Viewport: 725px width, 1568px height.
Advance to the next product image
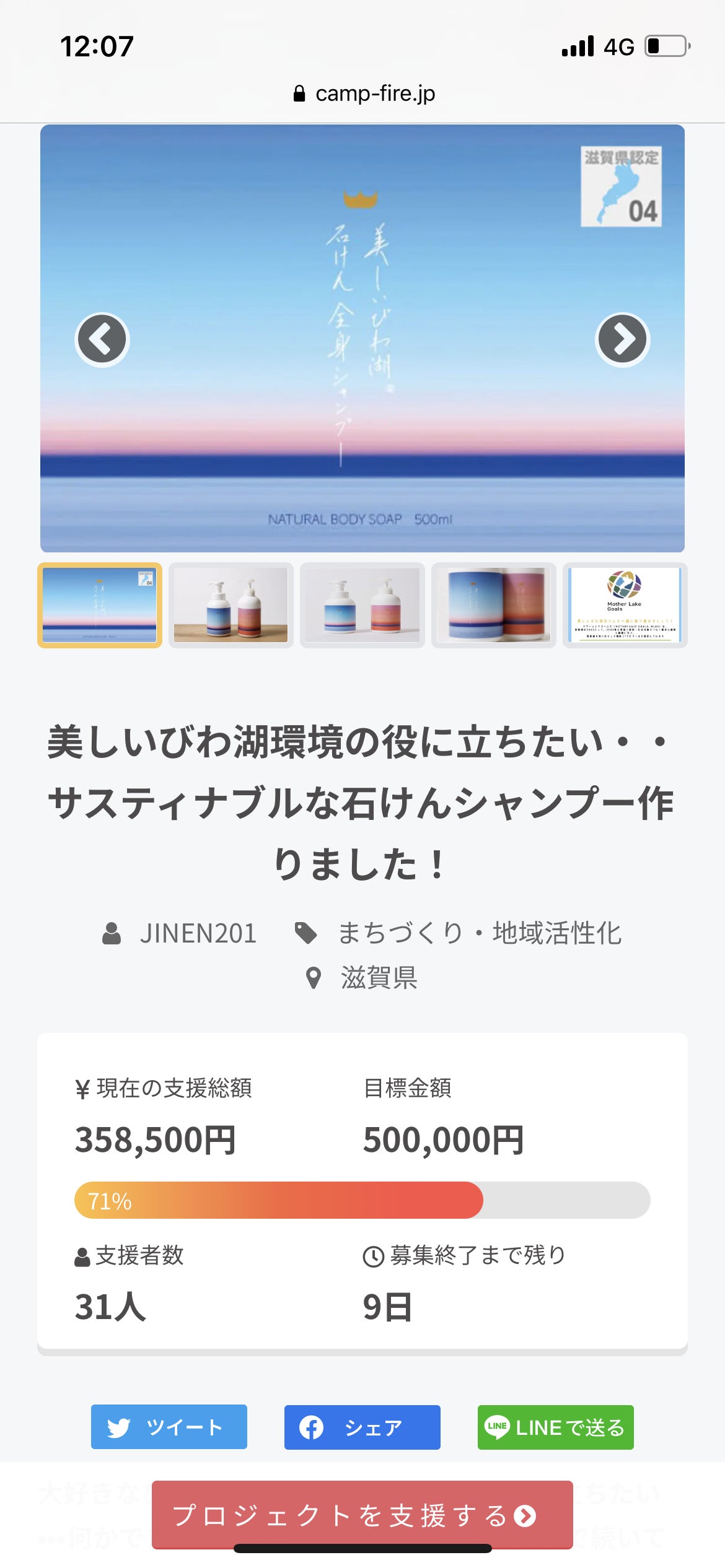[x=622, y=339]
